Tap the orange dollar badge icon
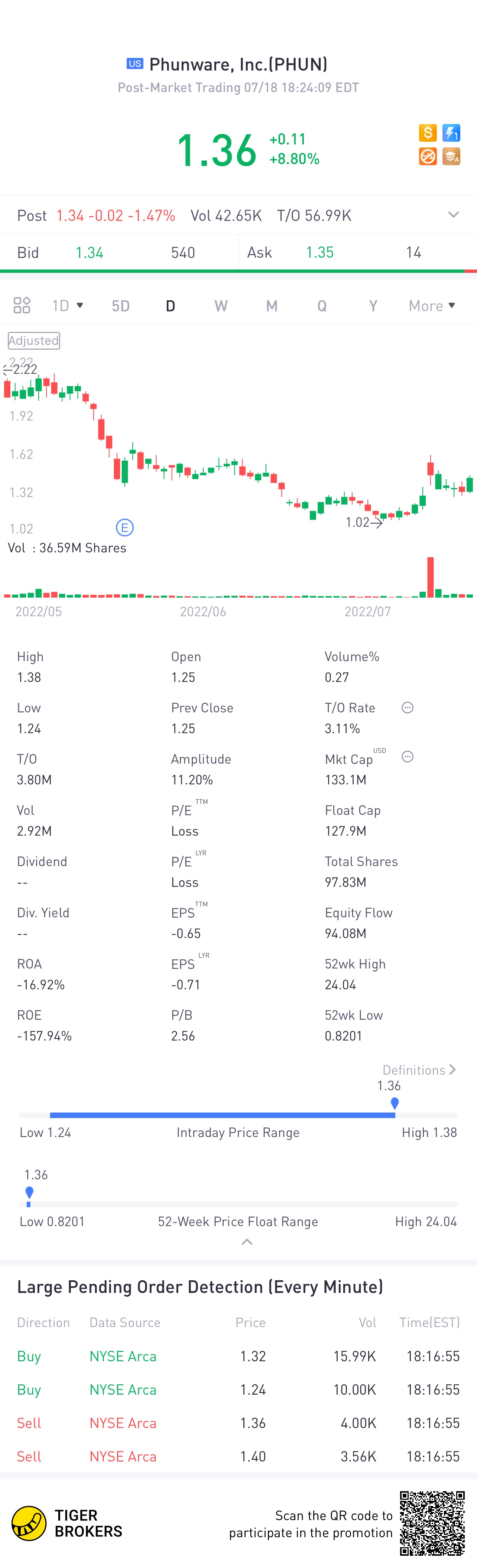Screen dimensions: 477x1568 click(428, 133)
